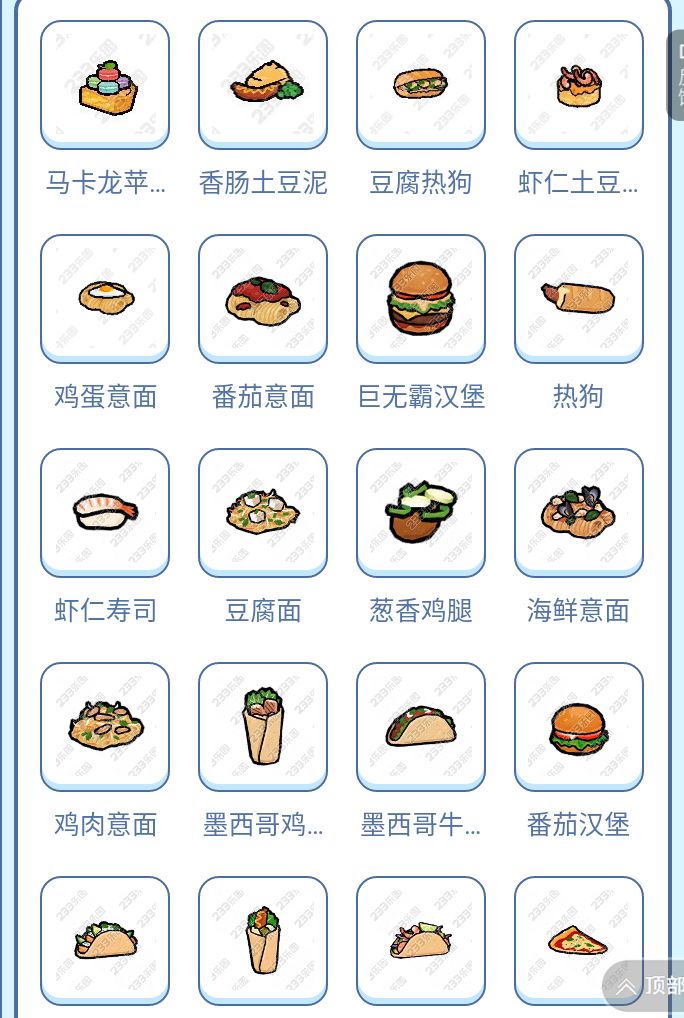Open the 鸡肉意面 tile
Screen dimensions: 684x1018
click(105, 726)
